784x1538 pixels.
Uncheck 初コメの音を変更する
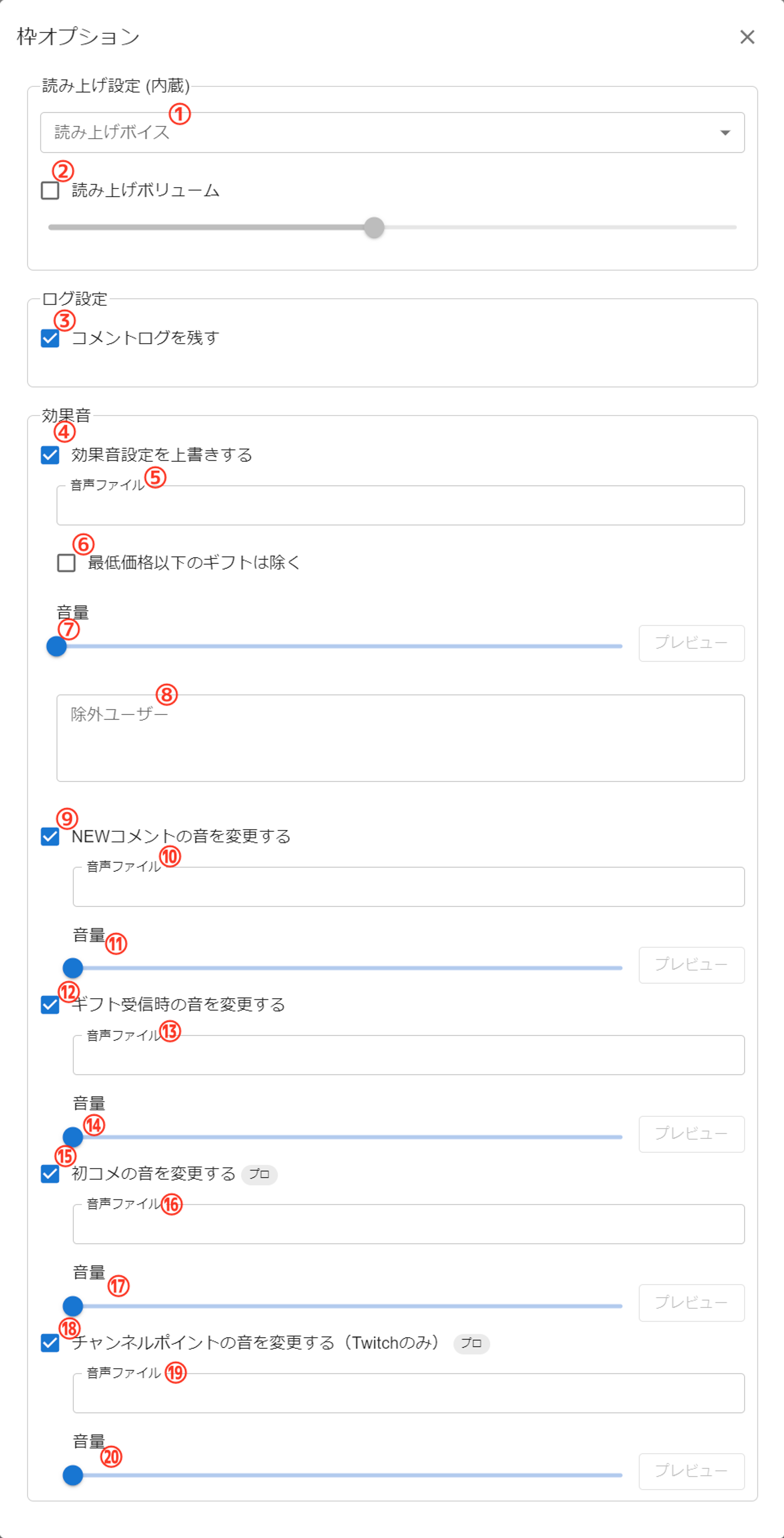[50, 1175]
